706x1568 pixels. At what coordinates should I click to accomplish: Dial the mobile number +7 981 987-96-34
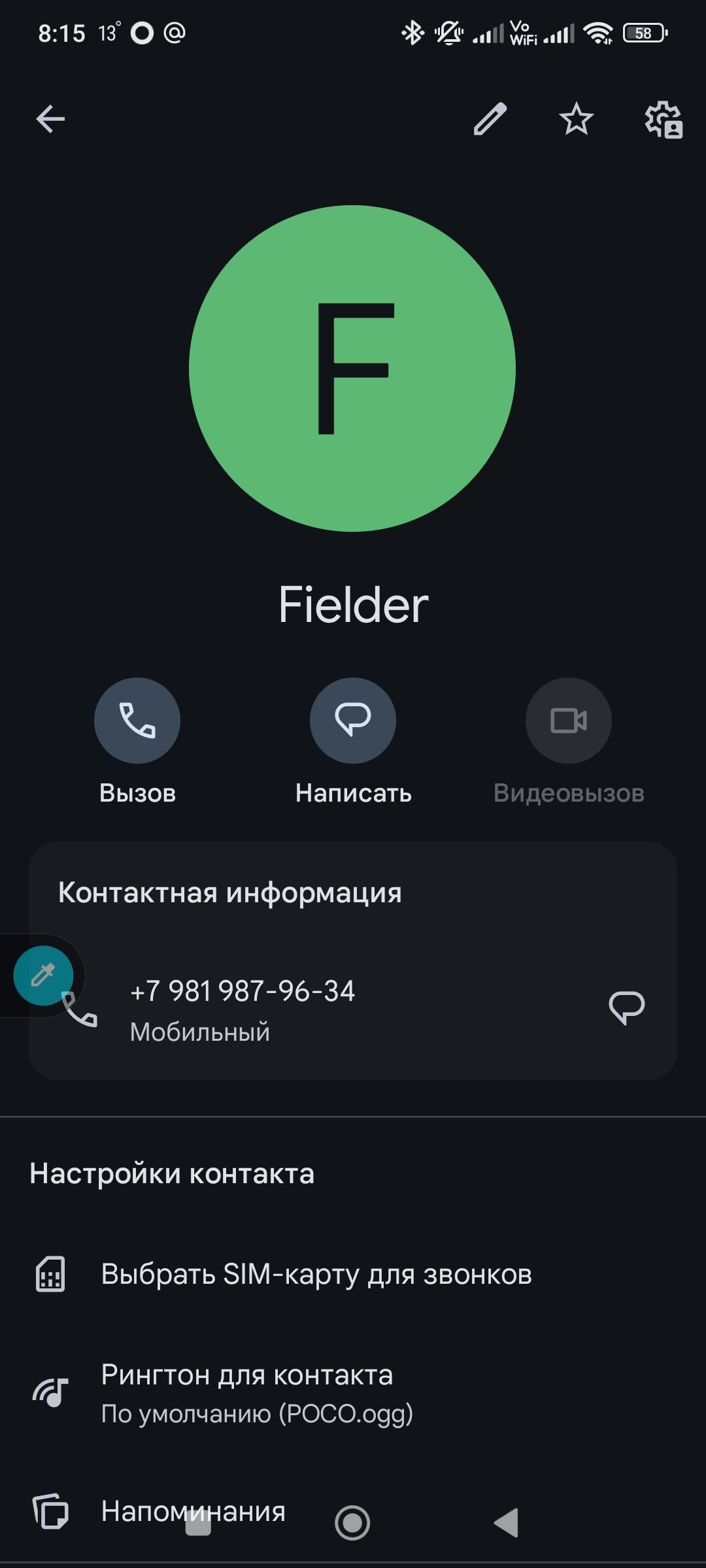click(x=243, y=992)
